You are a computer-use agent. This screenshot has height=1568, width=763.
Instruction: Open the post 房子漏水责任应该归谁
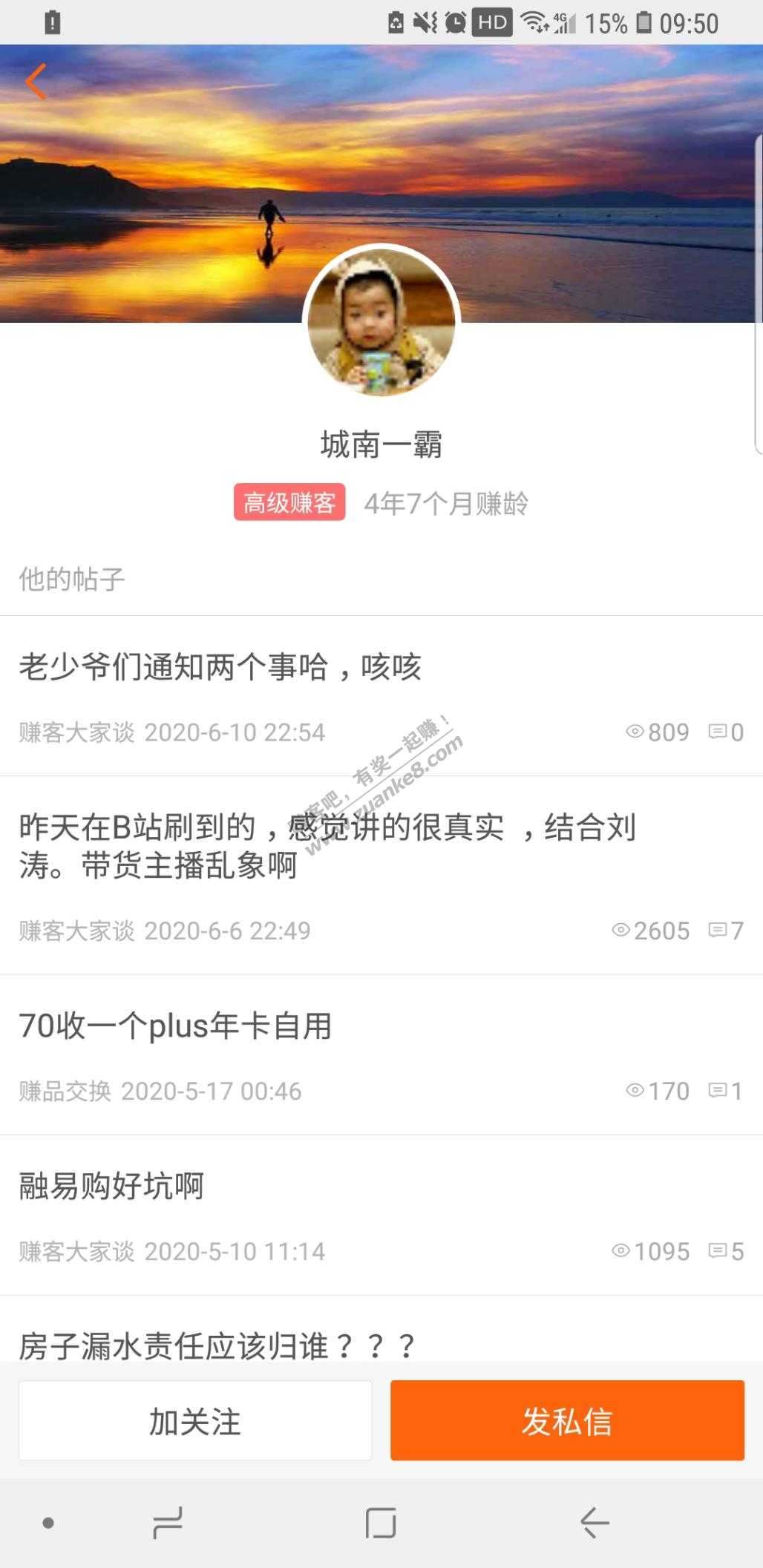(x=217, y=1345)
